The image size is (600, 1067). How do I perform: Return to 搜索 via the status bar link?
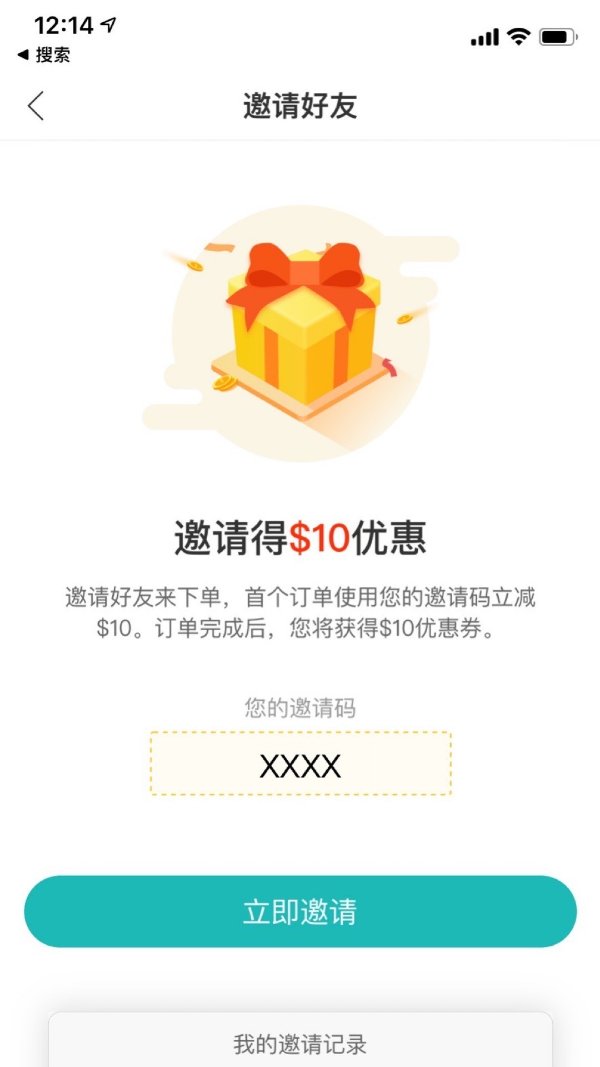click(44, 55)
